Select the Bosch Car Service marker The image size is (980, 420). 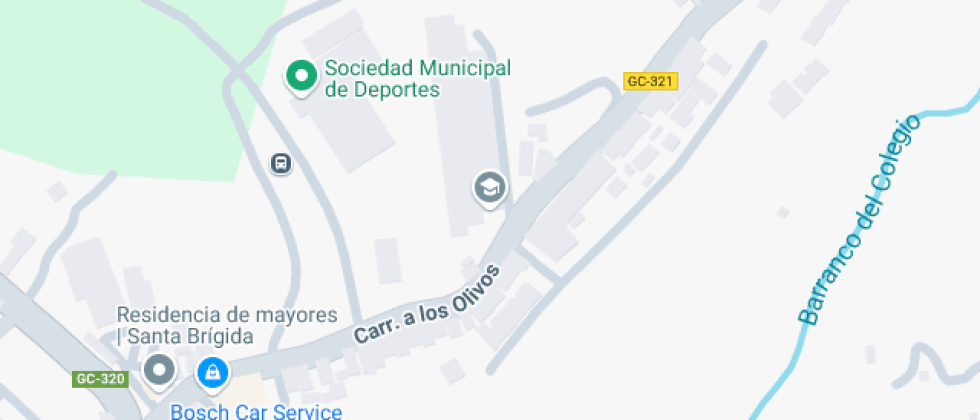[212, 374]
